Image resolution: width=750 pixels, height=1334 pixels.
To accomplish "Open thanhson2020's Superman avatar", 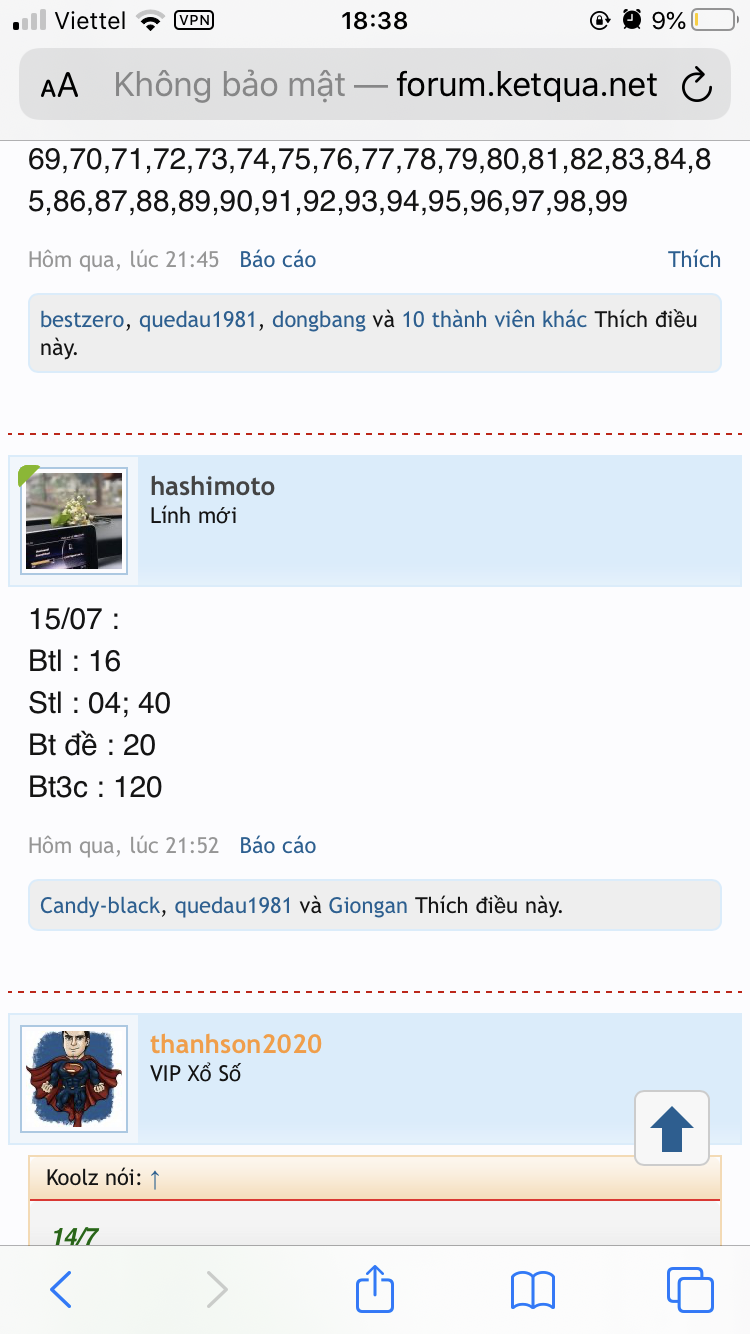I will 73,1079.
